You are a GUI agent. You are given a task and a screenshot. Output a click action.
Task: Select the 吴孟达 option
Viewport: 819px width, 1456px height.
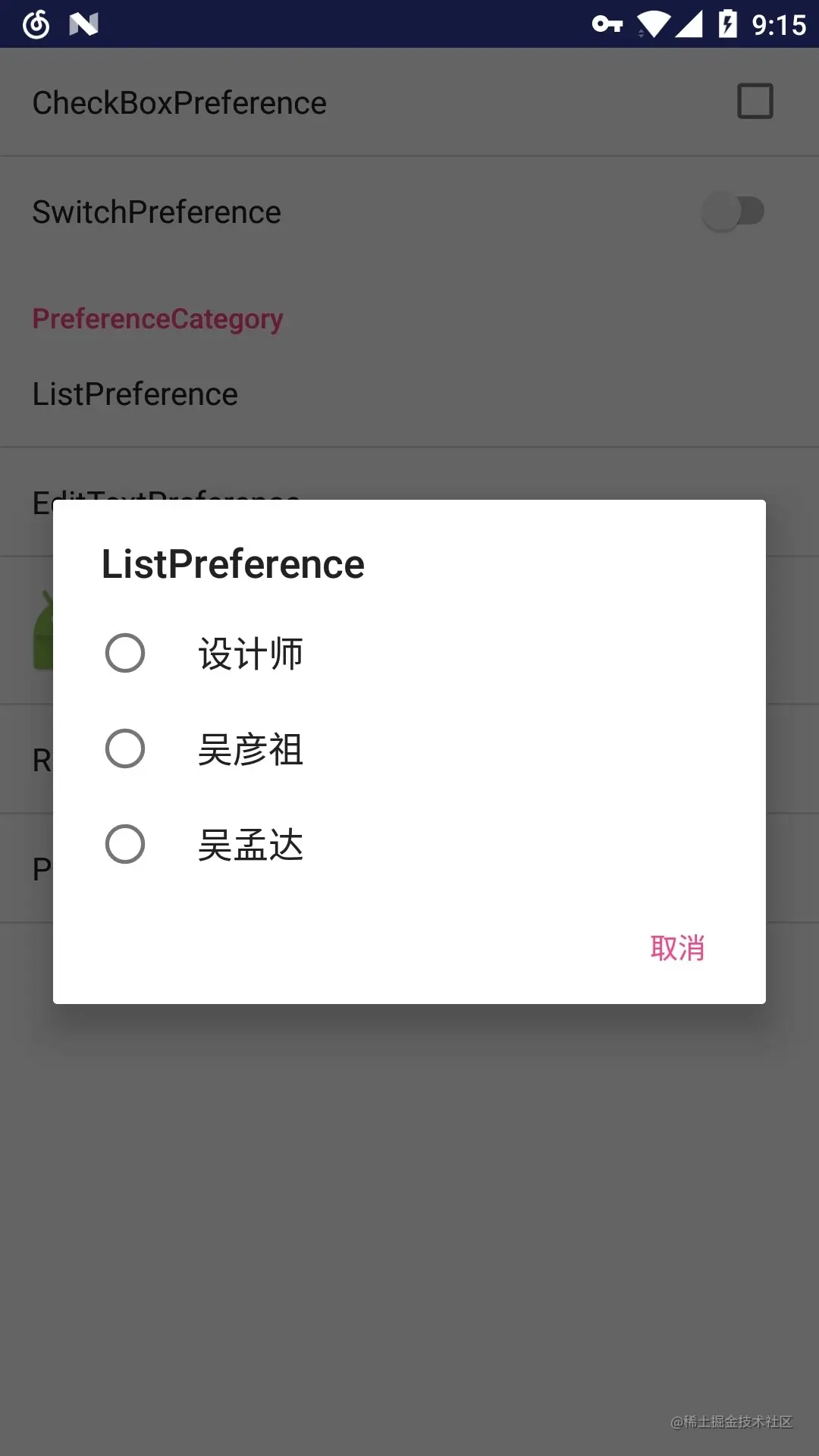[x=125, y=844]
